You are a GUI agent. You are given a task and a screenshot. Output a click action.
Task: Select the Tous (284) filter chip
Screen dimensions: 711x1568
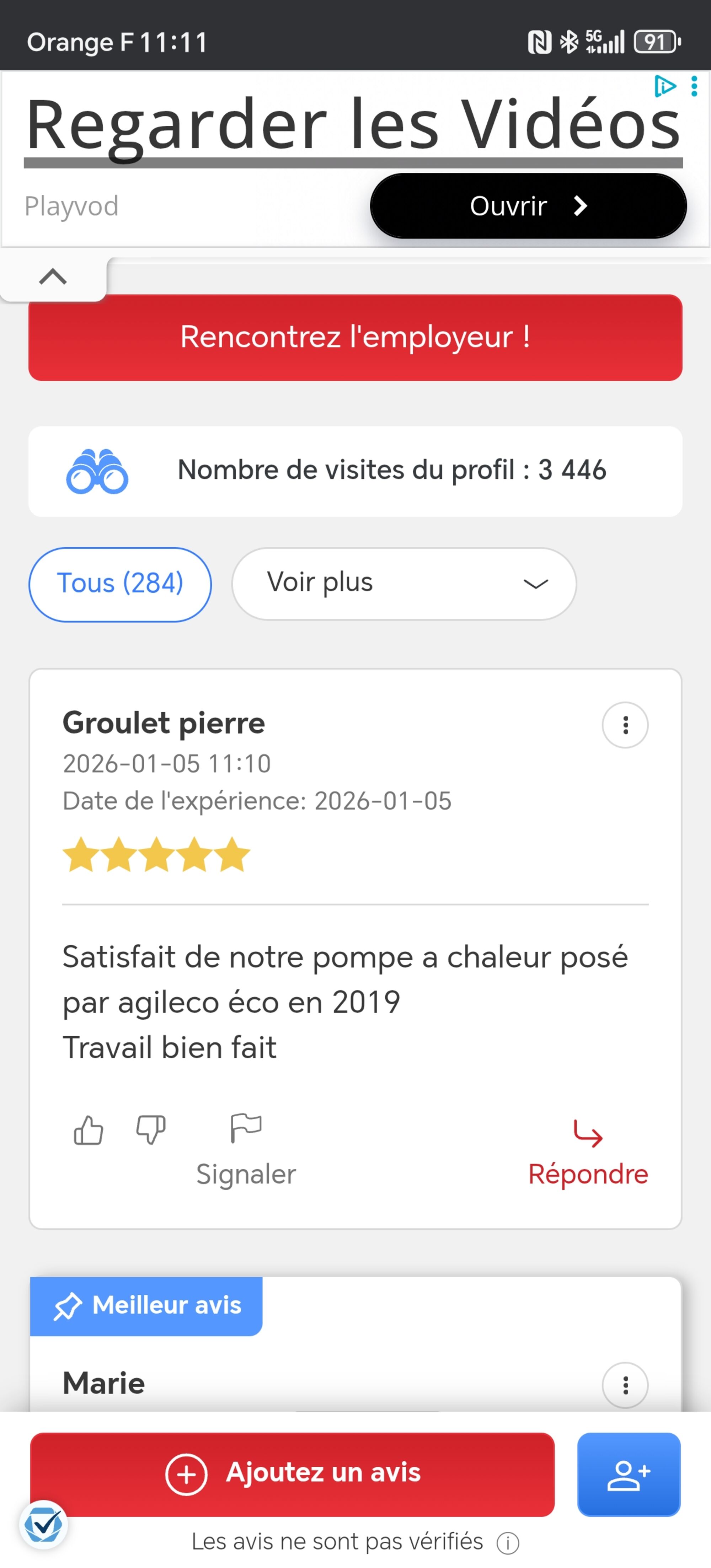pos(120,584)
